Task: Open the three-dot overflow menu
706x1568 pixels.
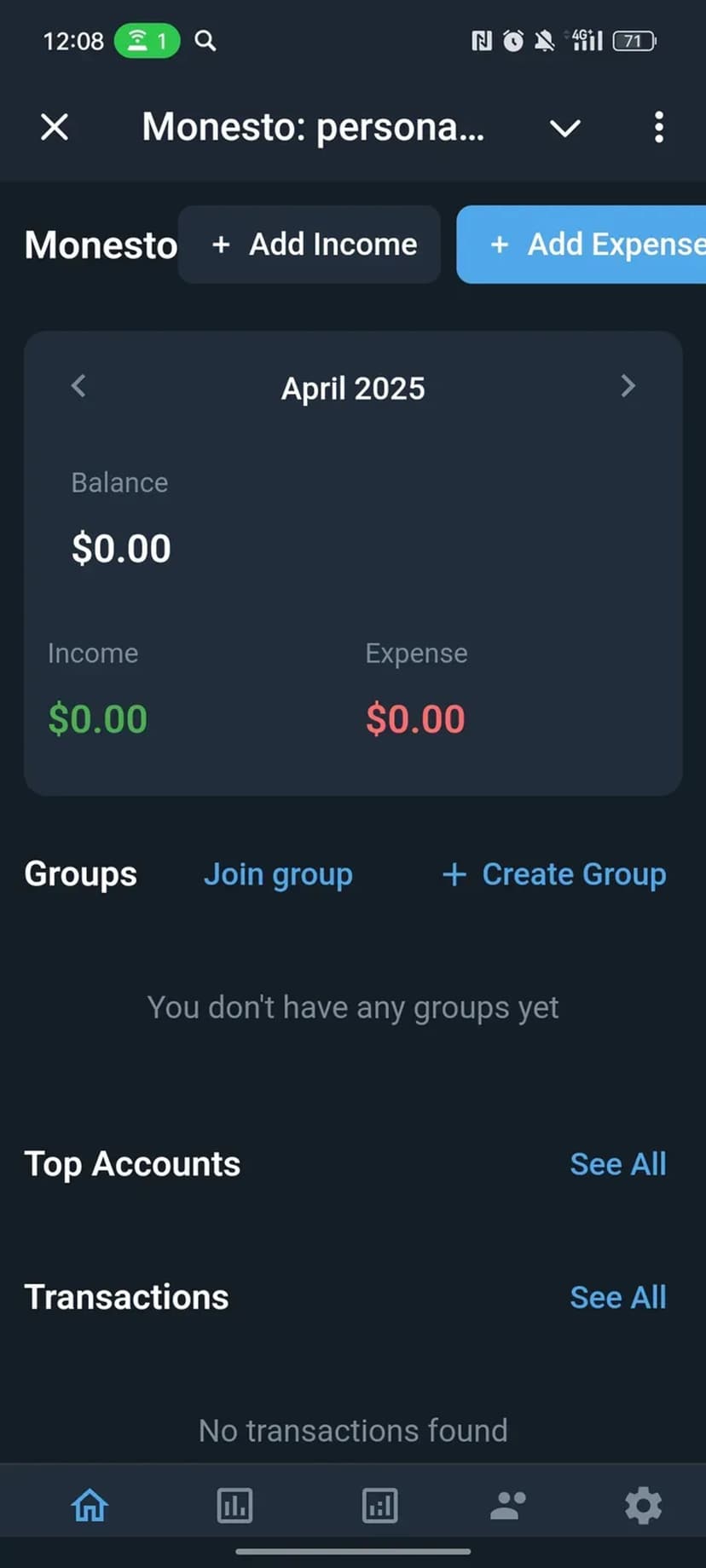Action: coord(658,128)
